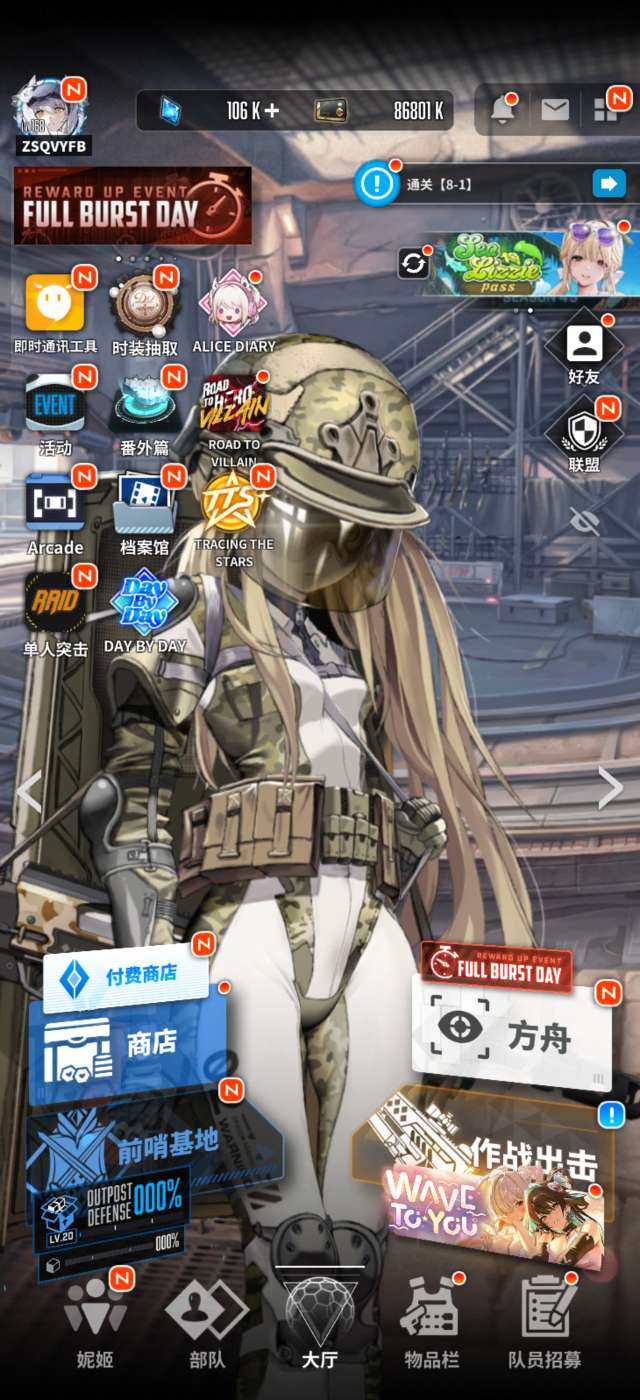
Task: Open the Sea Lizzie pass banner
Action: pyautogui.click(x=530, y=263)
